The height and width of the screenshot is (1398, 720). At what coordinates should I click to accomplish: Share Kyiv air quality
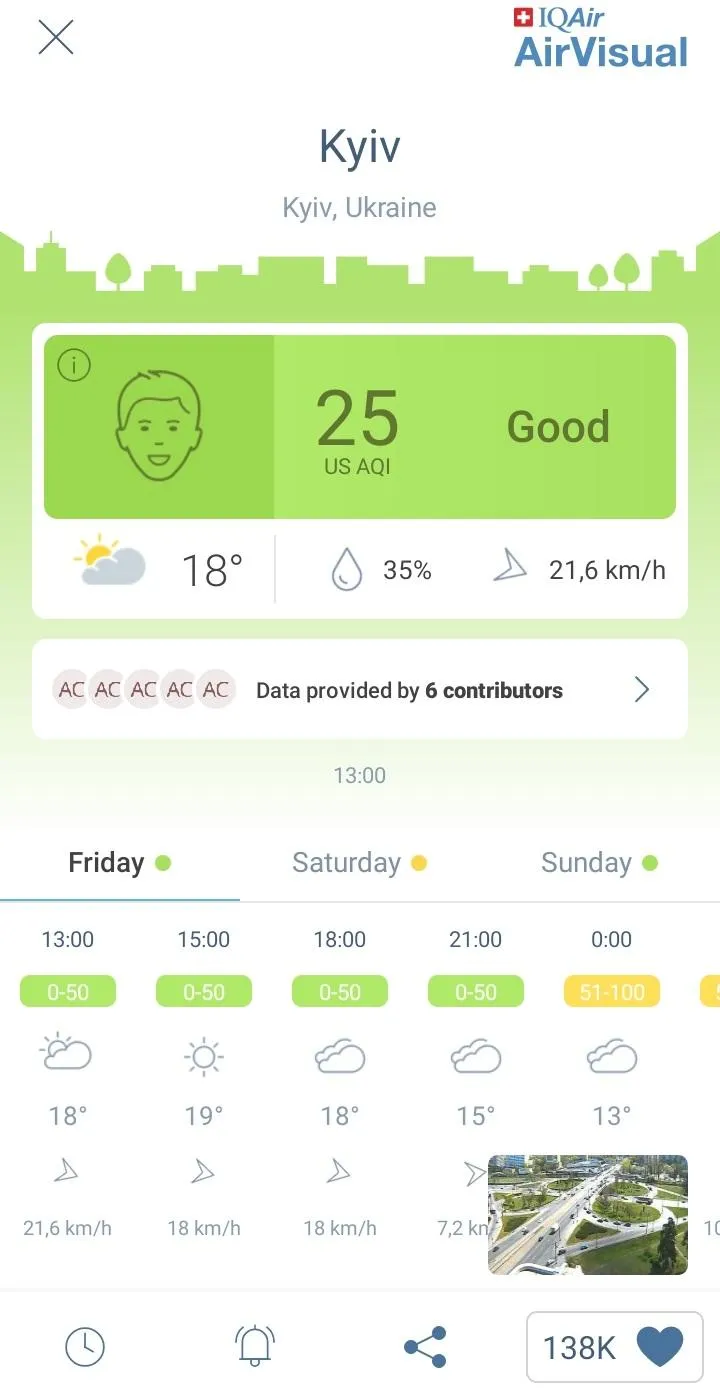pyautogui.click(x=425, y=1347)
